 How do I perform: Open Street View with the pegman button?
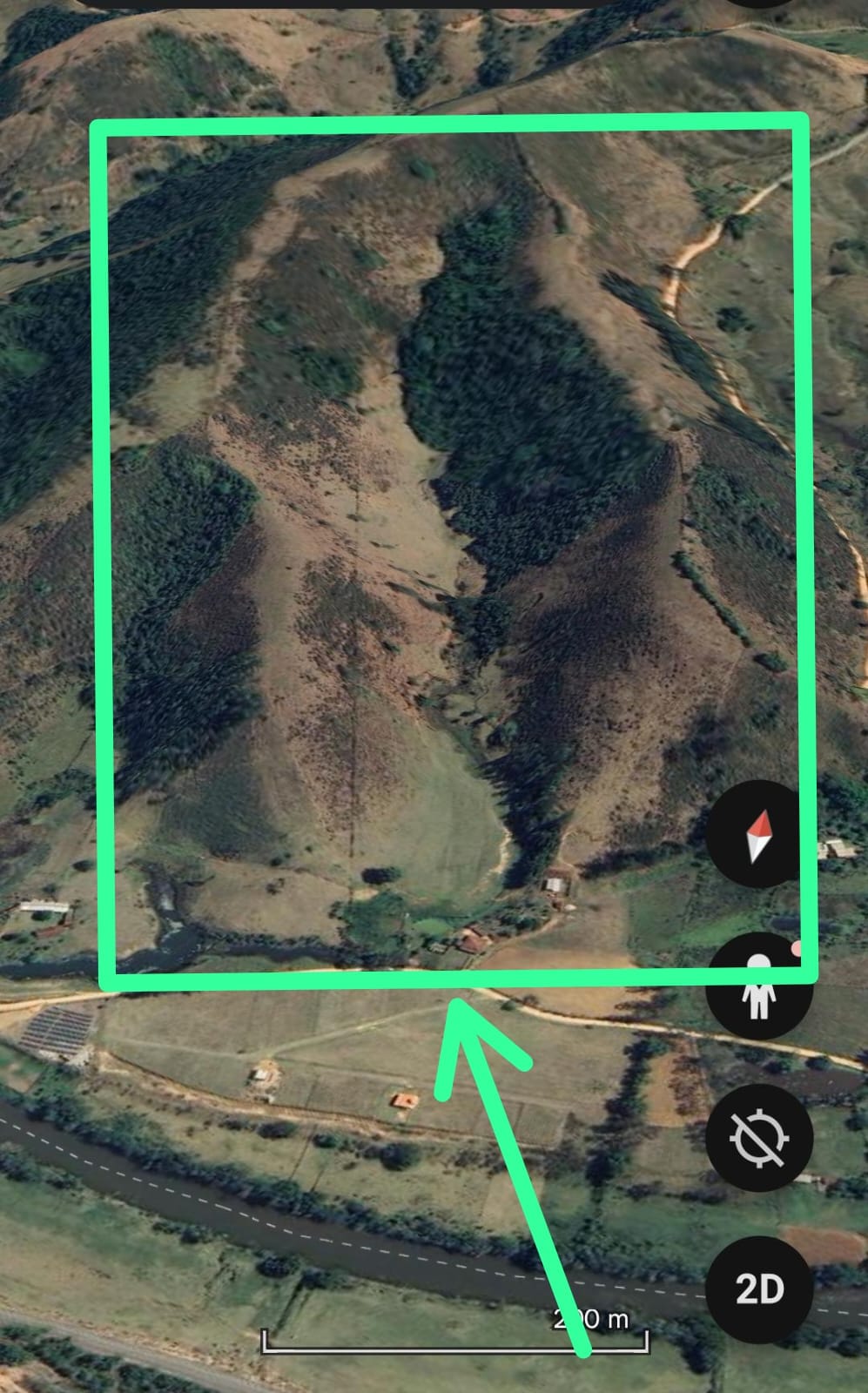[x=759, y=986]
